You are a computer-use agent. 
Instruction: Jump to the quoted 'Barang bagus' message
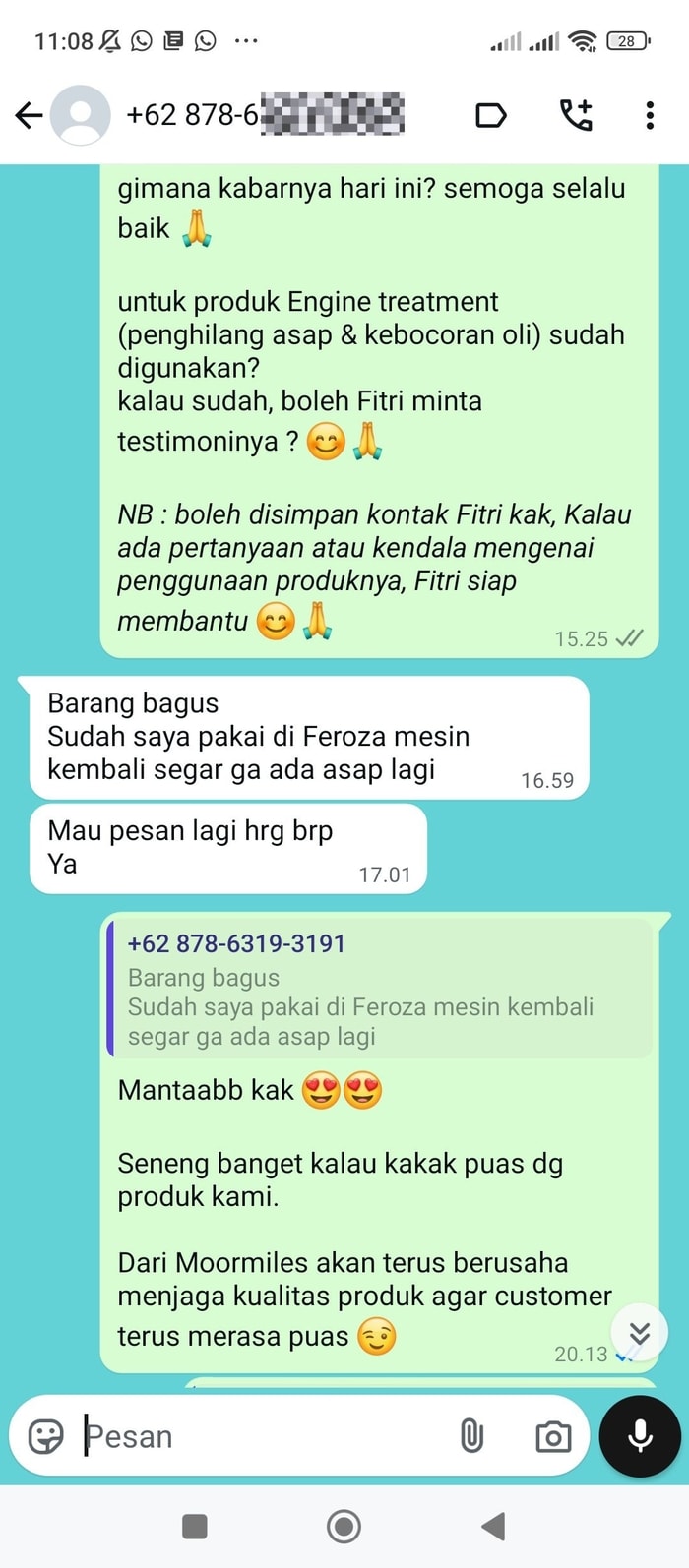[379, 990]
